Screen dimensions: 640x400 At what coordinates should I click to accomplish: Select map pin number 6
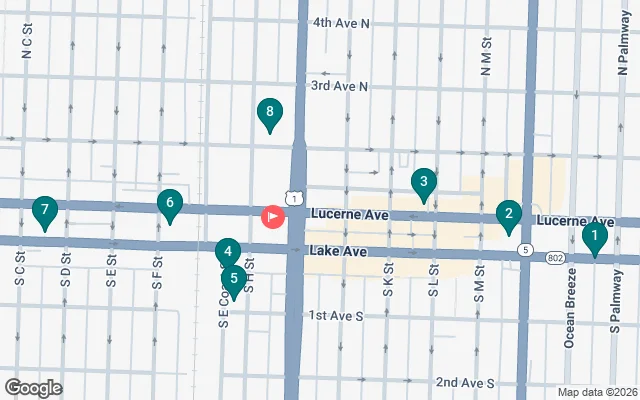pyautogui.click(x=169, y=205)
